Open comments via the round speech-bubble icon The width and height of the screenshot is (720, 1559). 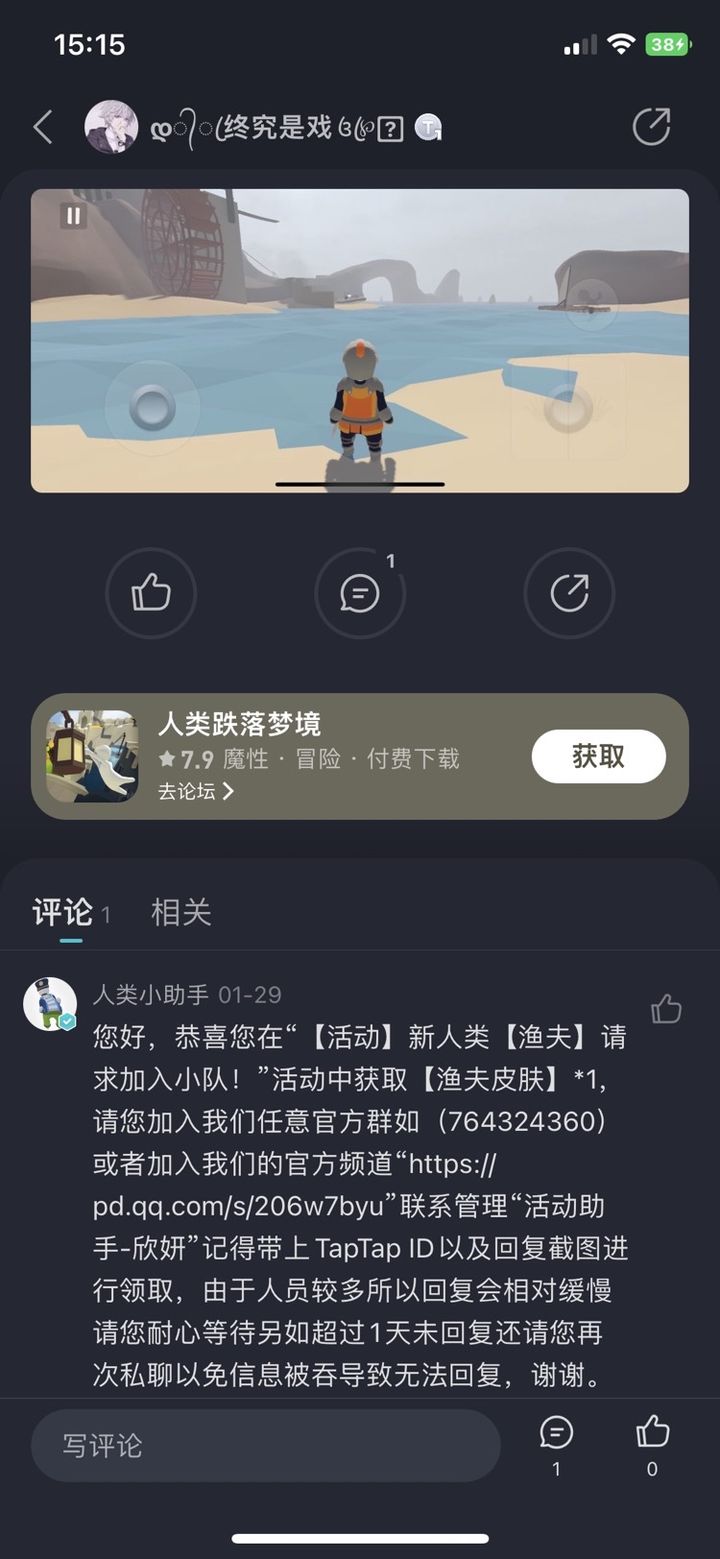[x=360, y=593]
